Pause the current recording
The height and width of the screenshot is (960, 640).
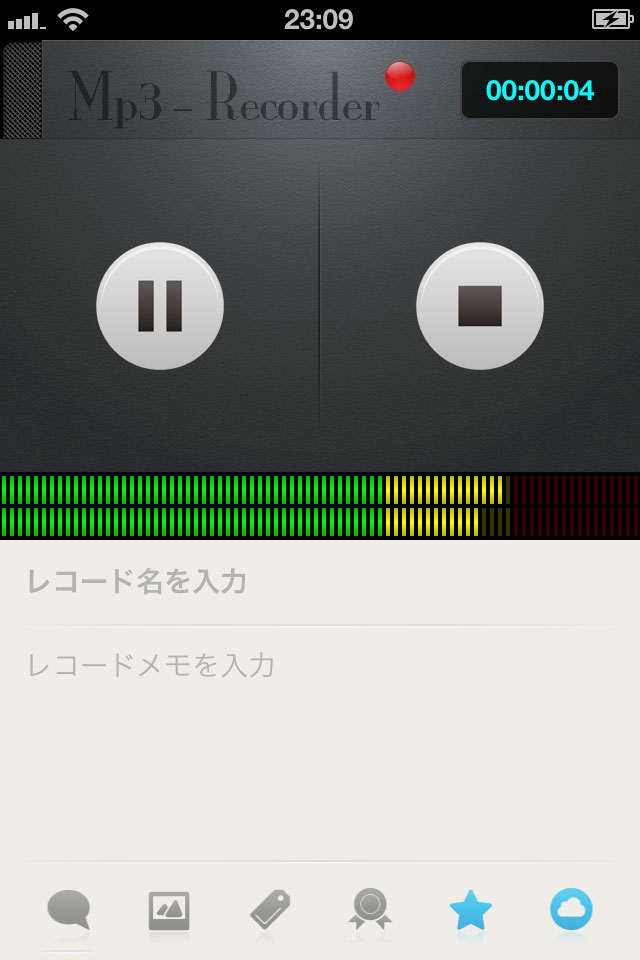pos(160,306)
